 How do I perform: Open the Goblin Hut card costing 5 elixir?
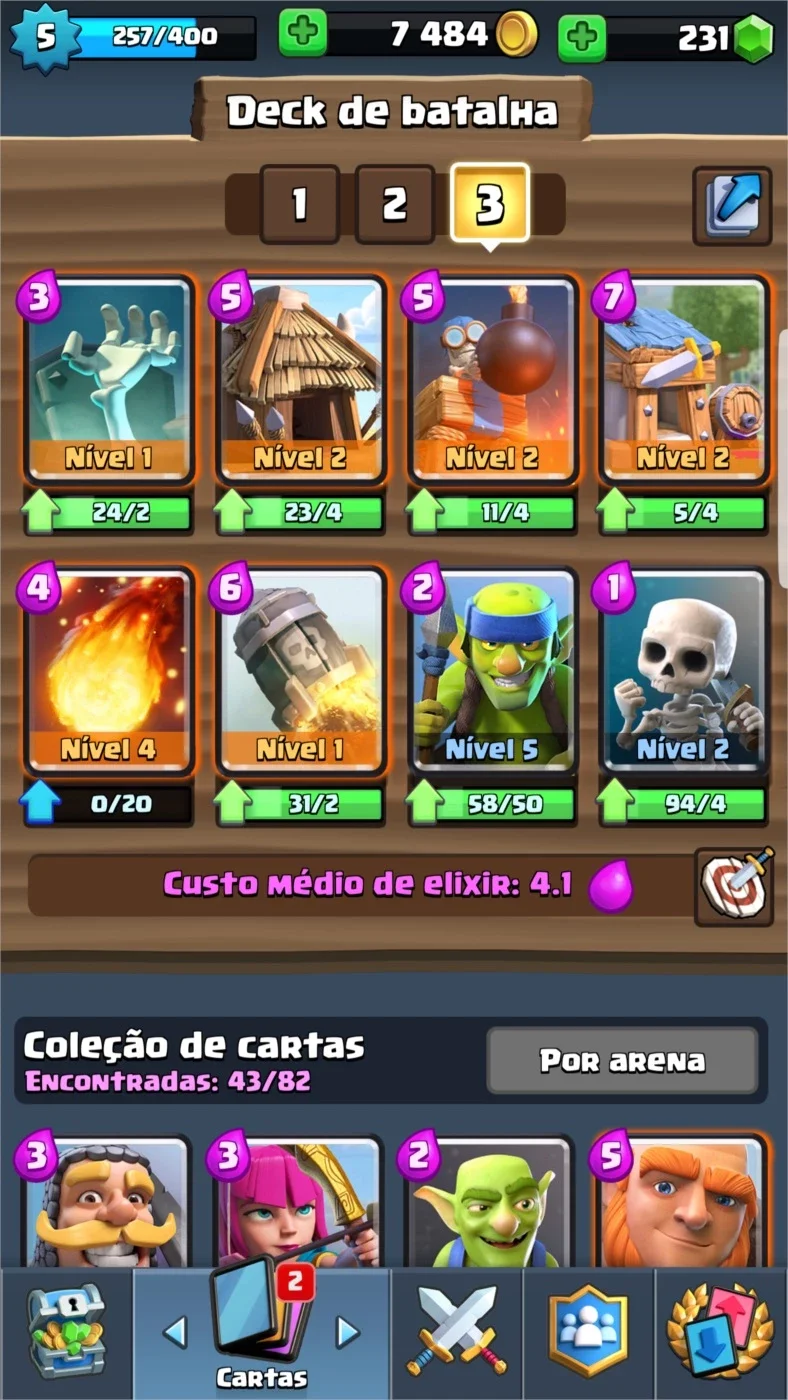click(300, 381)
